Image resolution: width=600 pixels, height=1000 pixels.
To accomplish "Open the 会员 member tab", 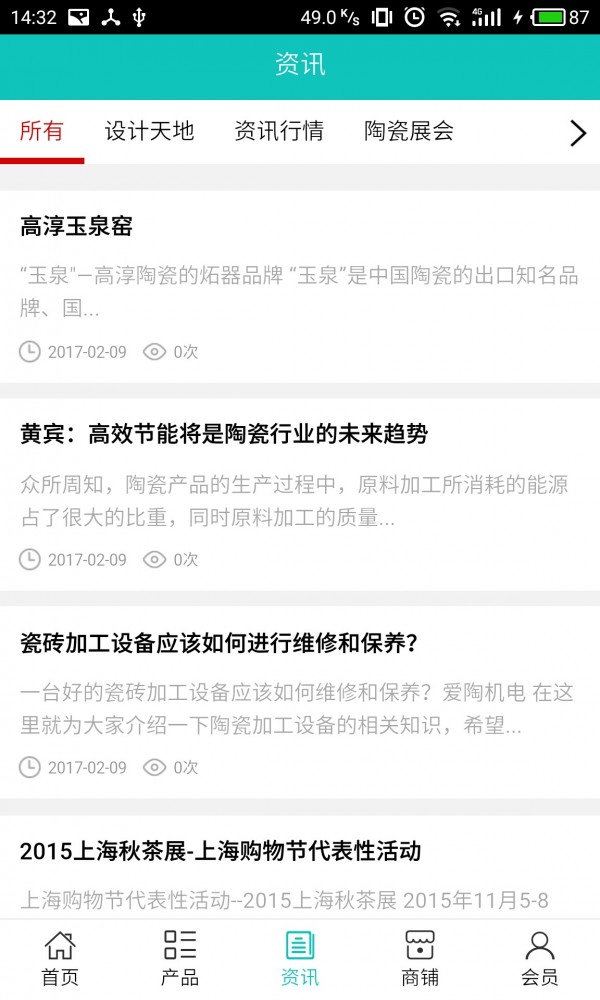I will tap(540, 958).
